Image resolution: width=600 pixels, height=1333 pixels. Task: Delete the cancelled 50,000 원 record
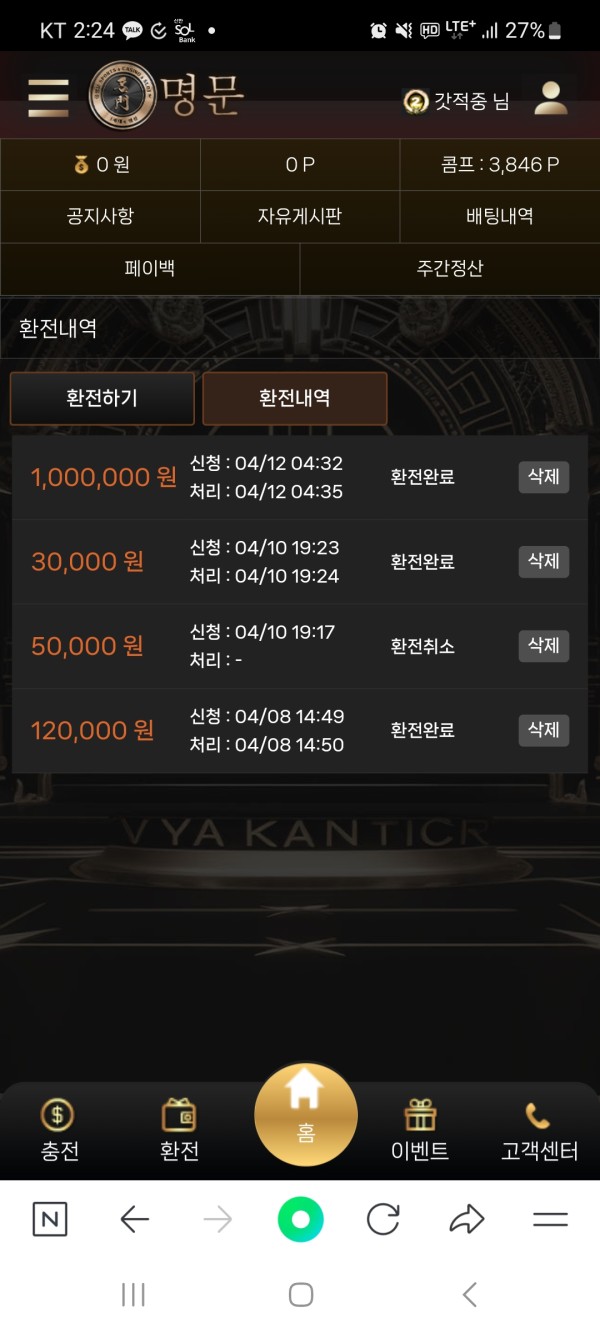click(x=543, y=646)
